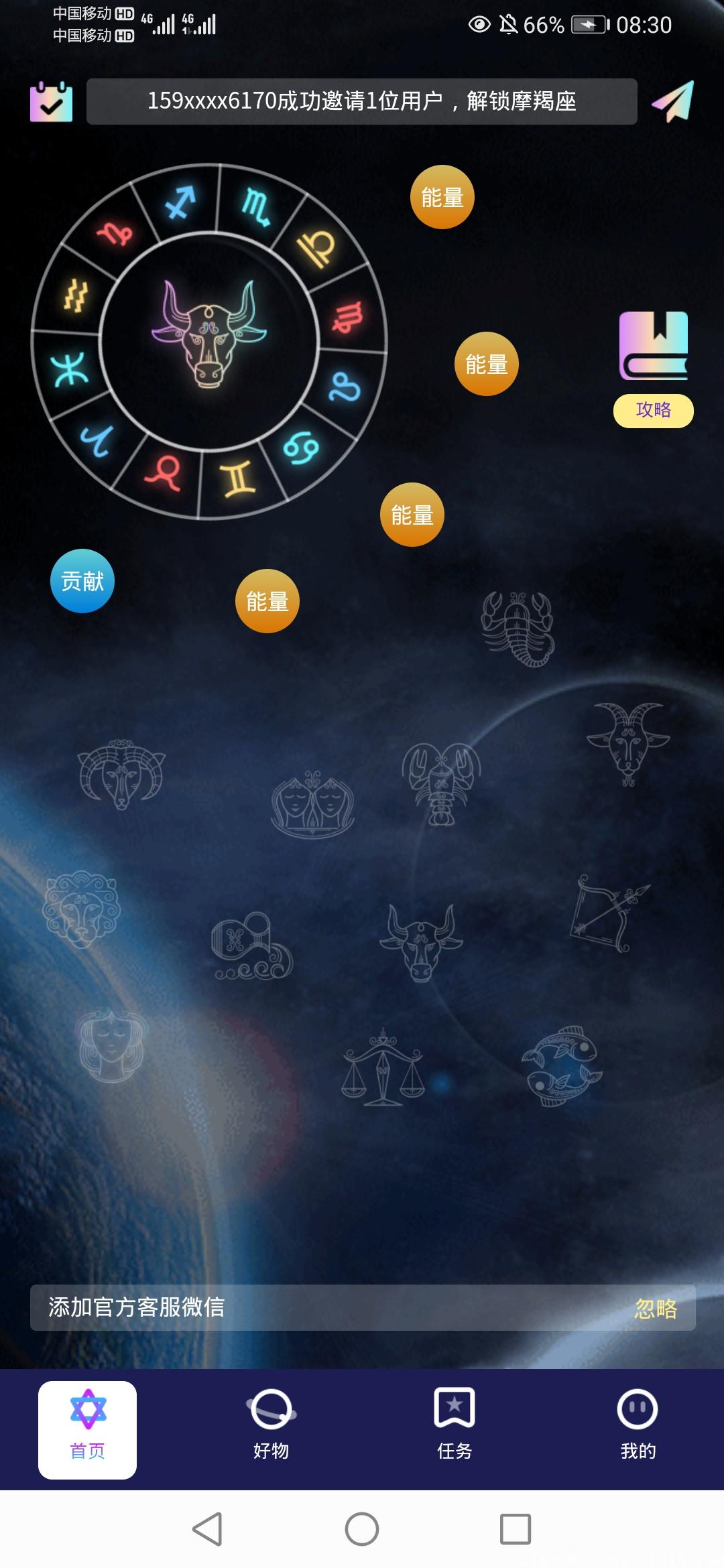Go to the system home screen
724x1568 pixels.
pos(362,1529)
